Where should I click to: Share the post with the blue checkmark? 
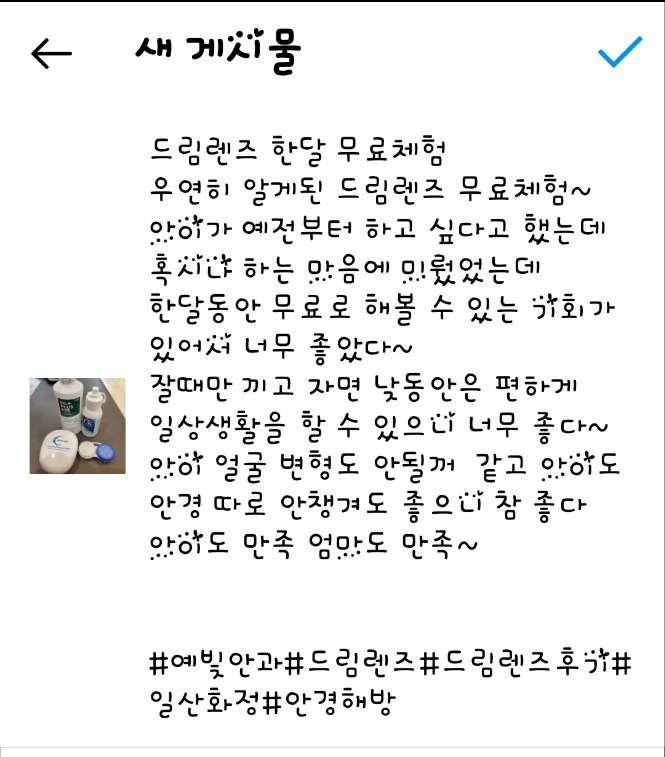(x=619, y=53)
